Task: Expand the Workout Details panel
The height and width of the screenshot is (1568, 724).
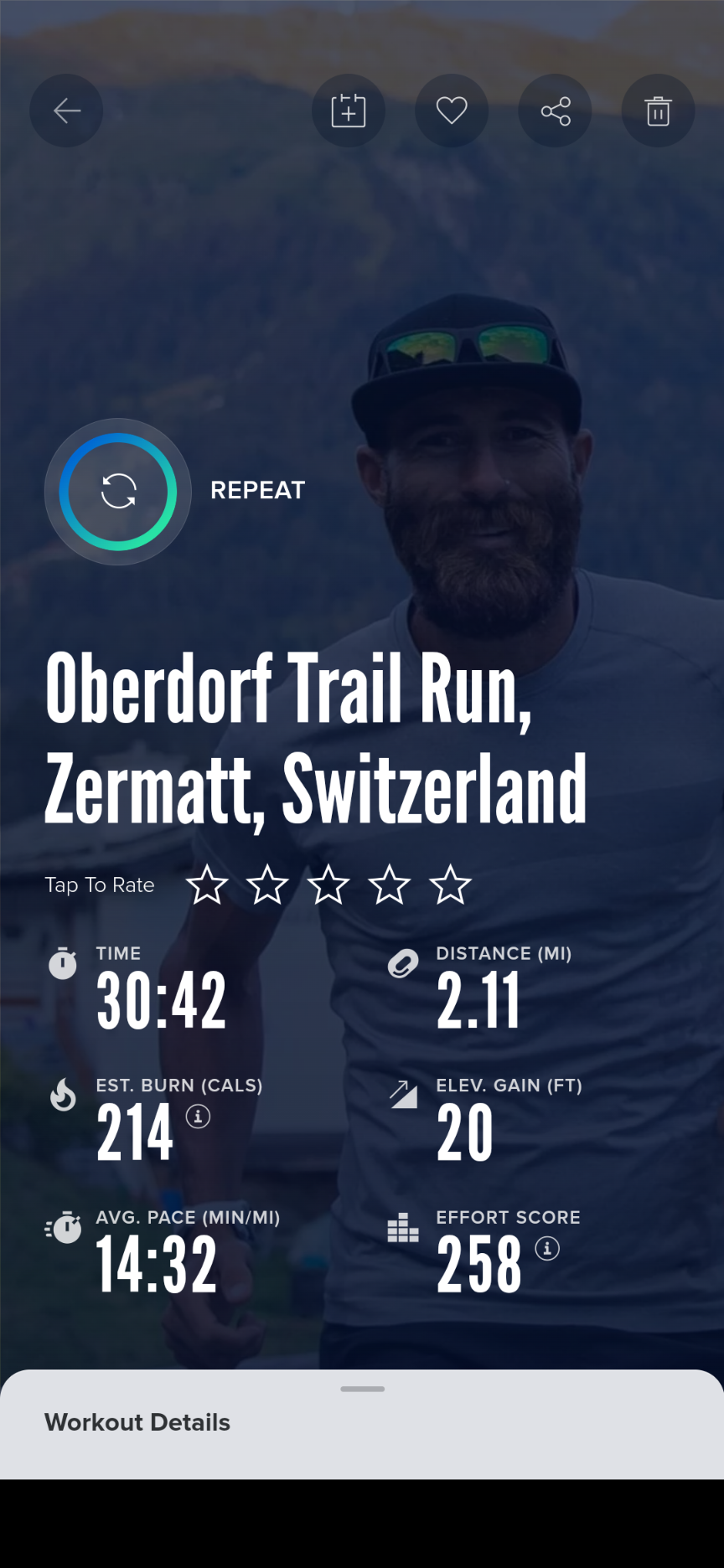Action: [x=362, y=1421]
